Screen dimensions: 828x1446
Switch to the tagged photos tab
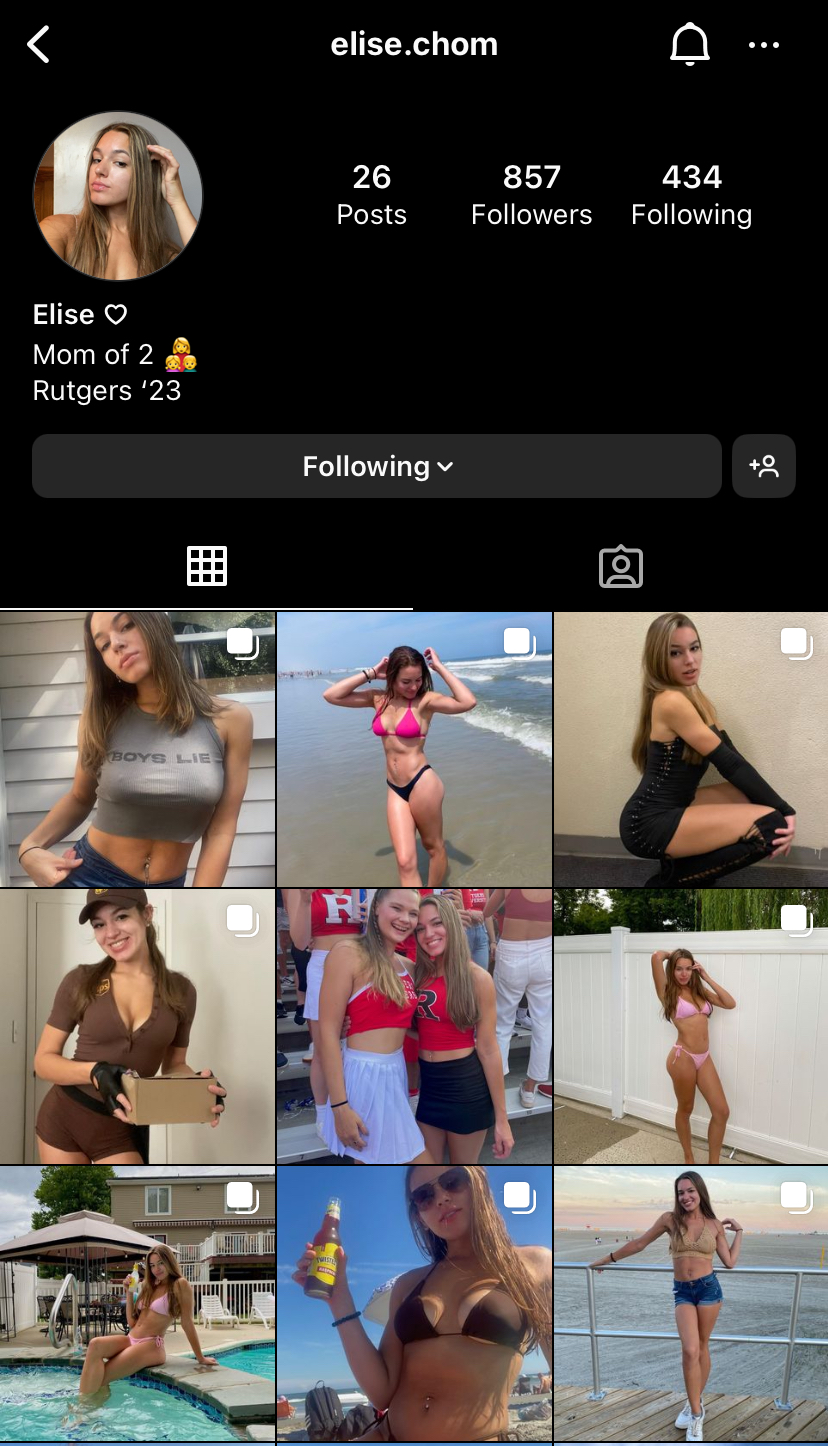point(620,566)
